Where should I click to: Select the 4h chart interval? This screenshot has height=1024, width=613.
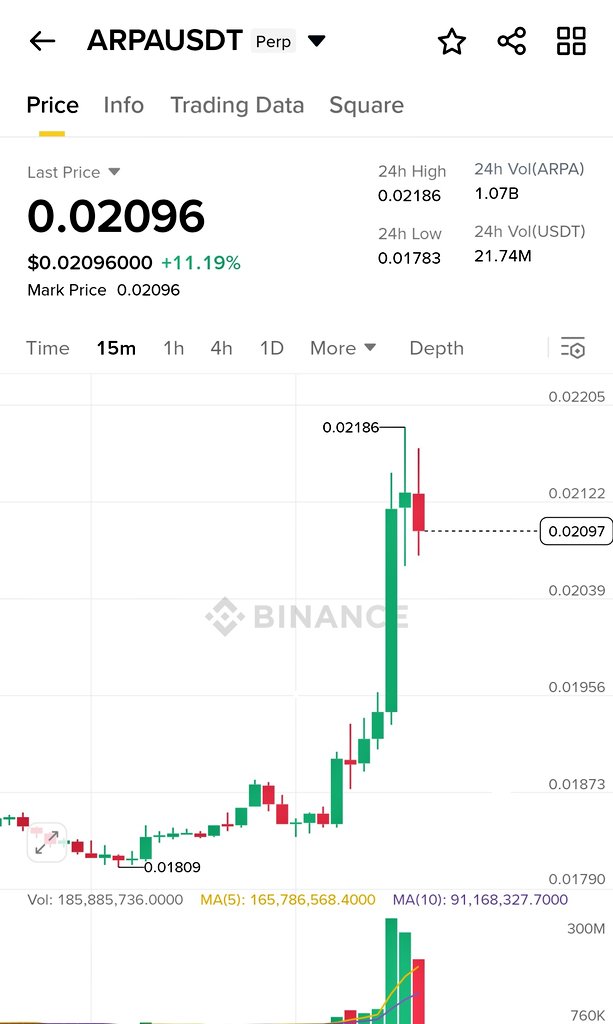click(221, 348)
